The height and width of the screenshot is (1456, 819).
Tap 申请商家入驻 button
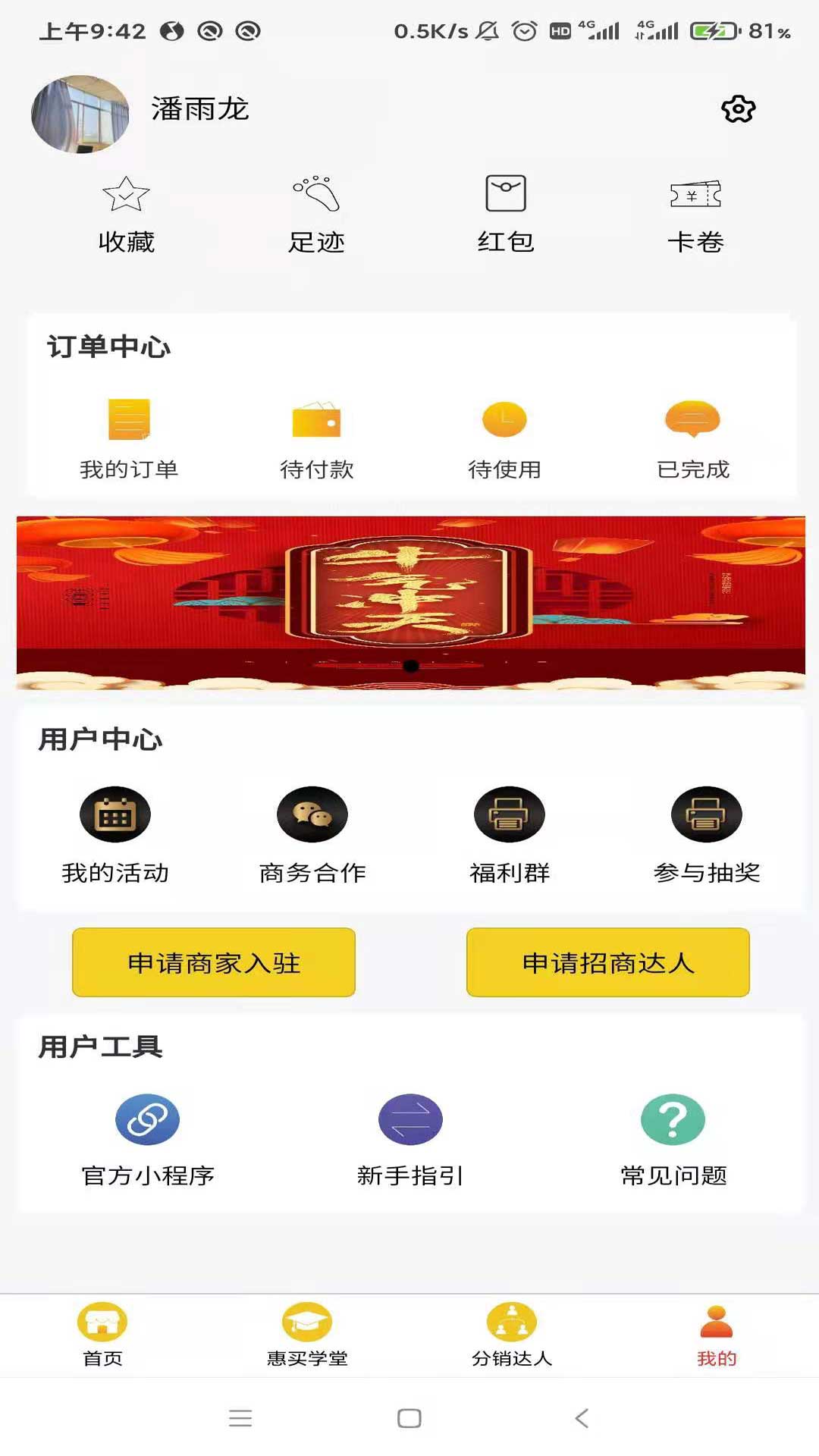[214, 962]
